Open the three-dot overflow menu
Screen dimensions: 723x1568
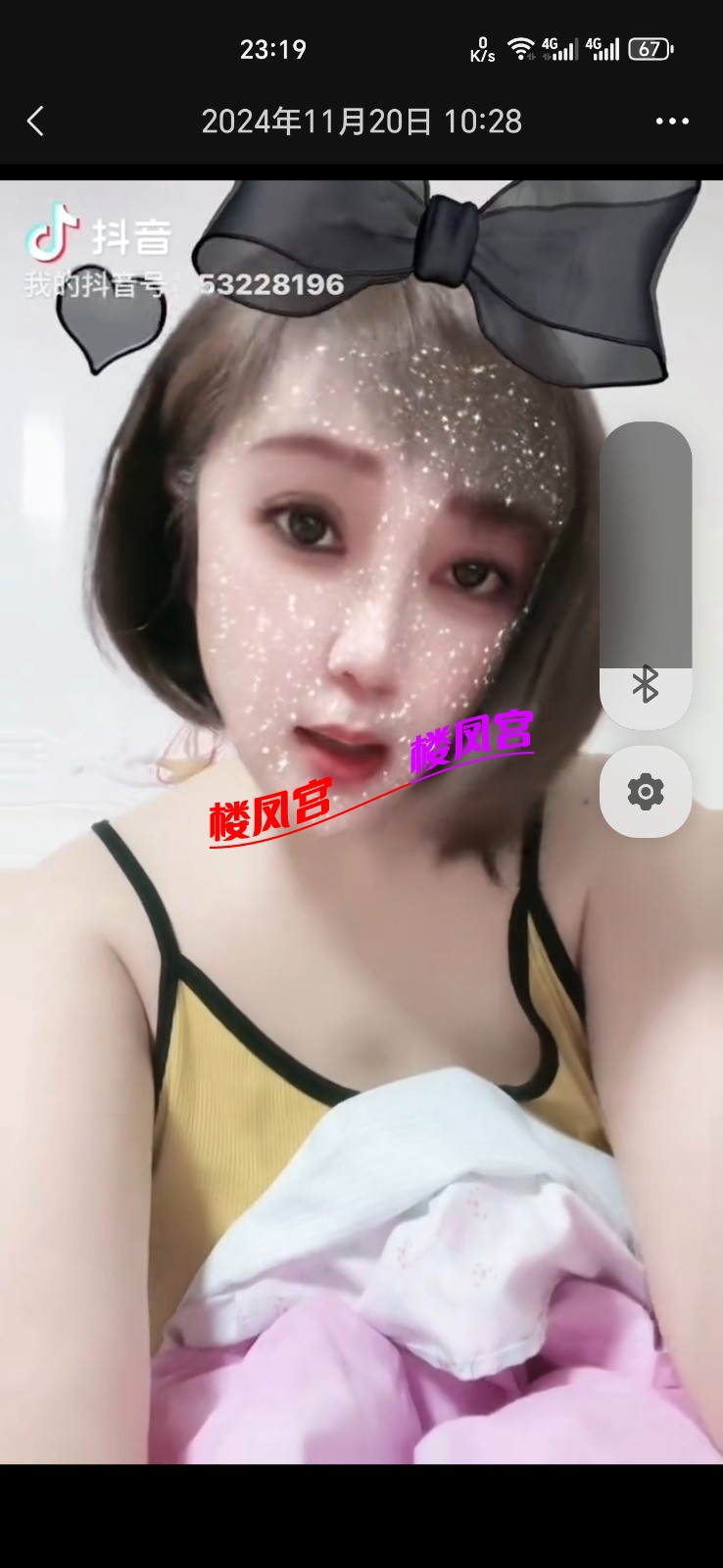click(x=672, y=122)
